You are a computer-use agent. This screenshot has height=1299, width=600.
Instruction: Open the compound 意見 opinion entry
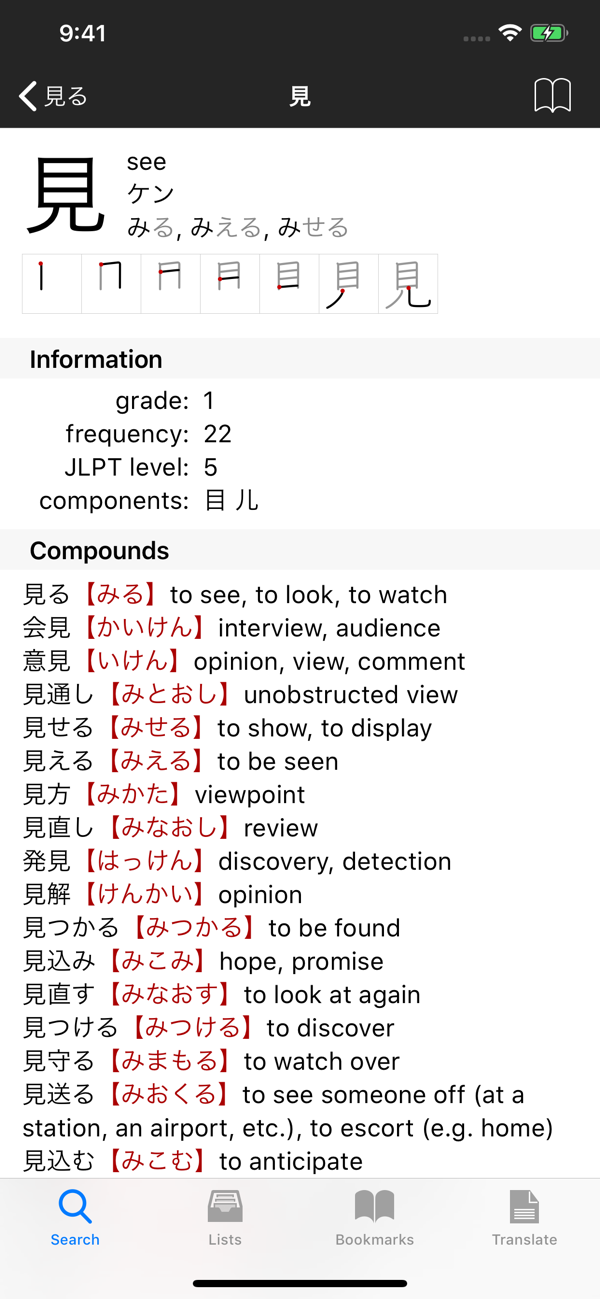pos(244,661)
